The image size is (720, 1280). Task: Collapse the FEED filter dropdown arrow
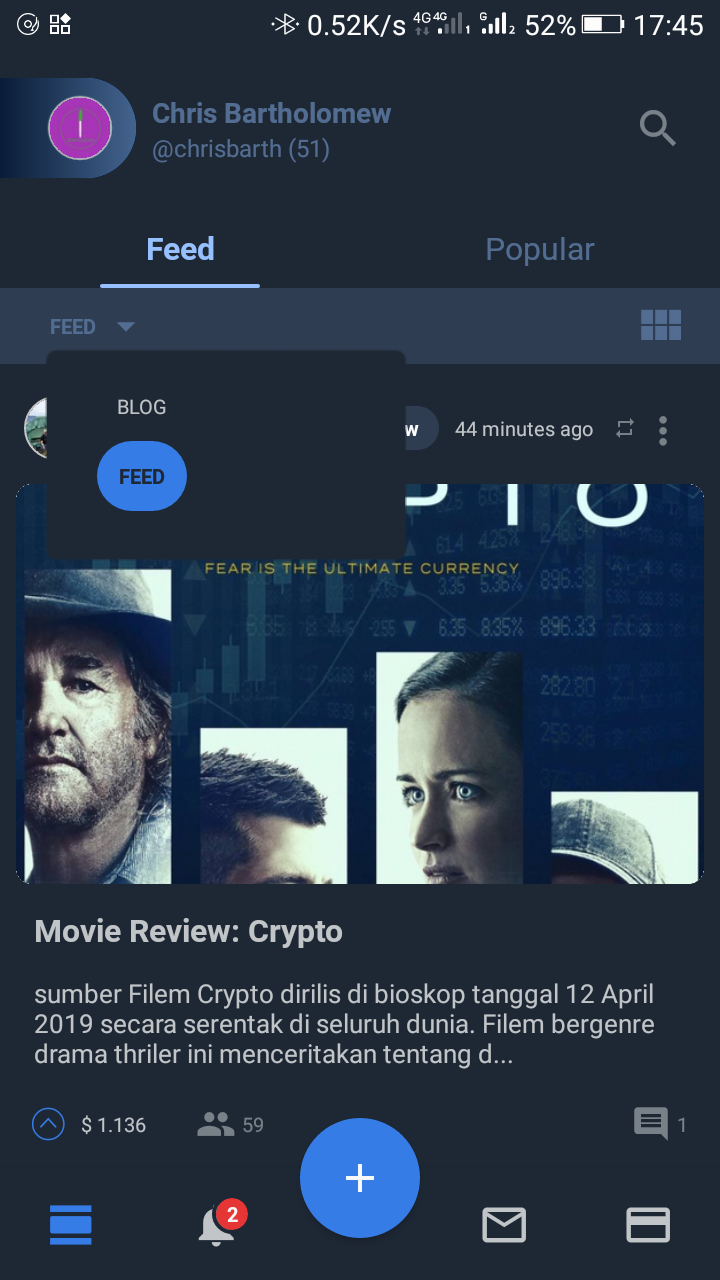[x=126, y=326]
